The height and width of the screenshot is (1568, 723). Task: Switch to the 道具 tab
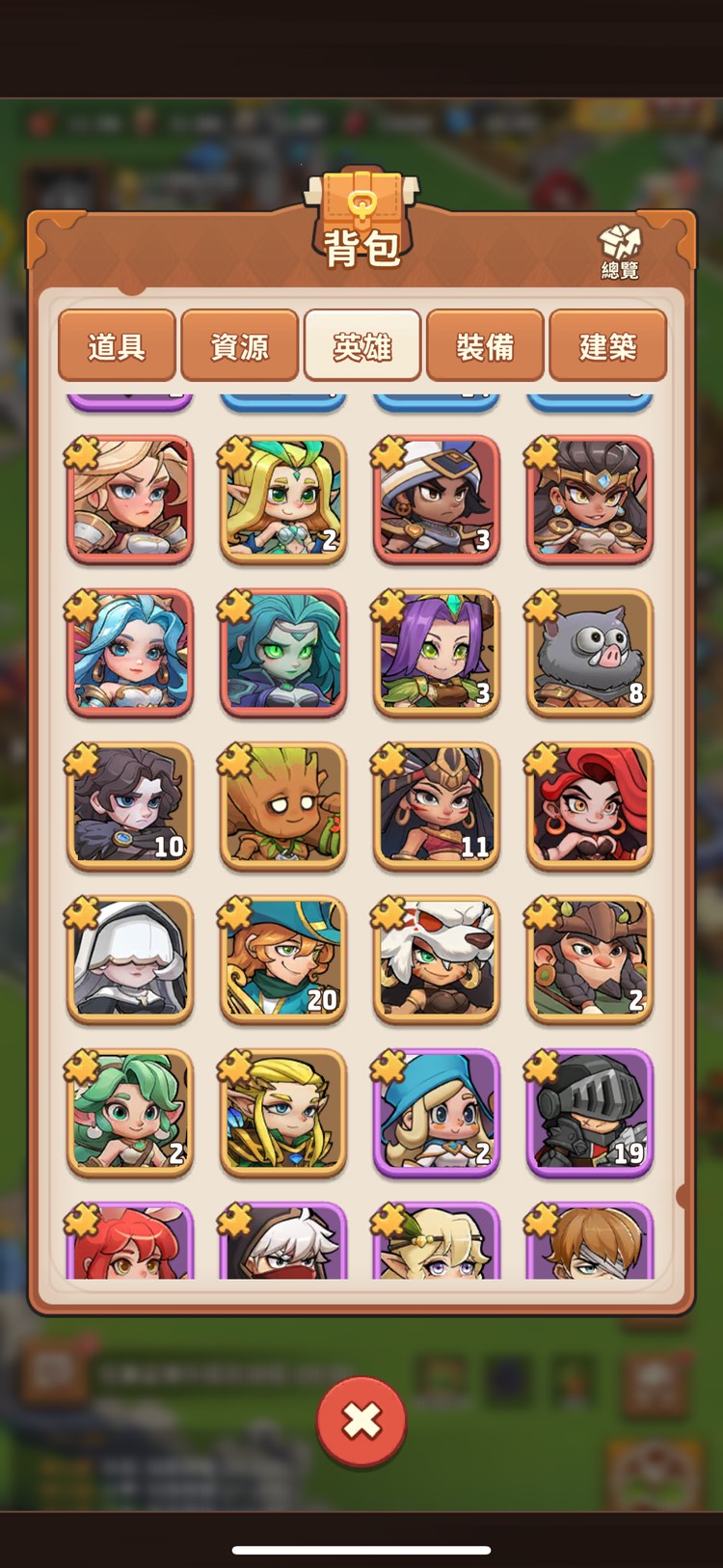pos(117,346)
